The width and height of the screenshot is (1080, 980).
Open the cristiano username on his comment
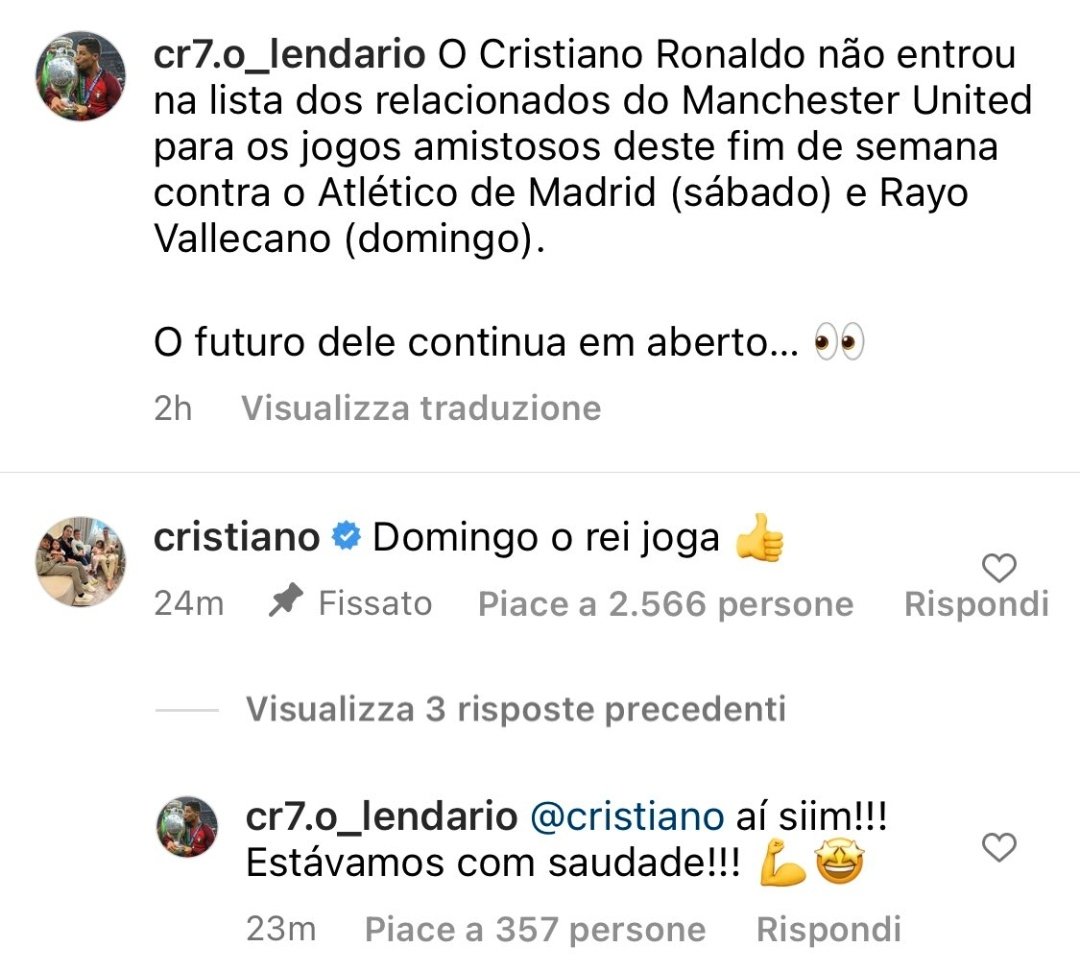point(236,538)
